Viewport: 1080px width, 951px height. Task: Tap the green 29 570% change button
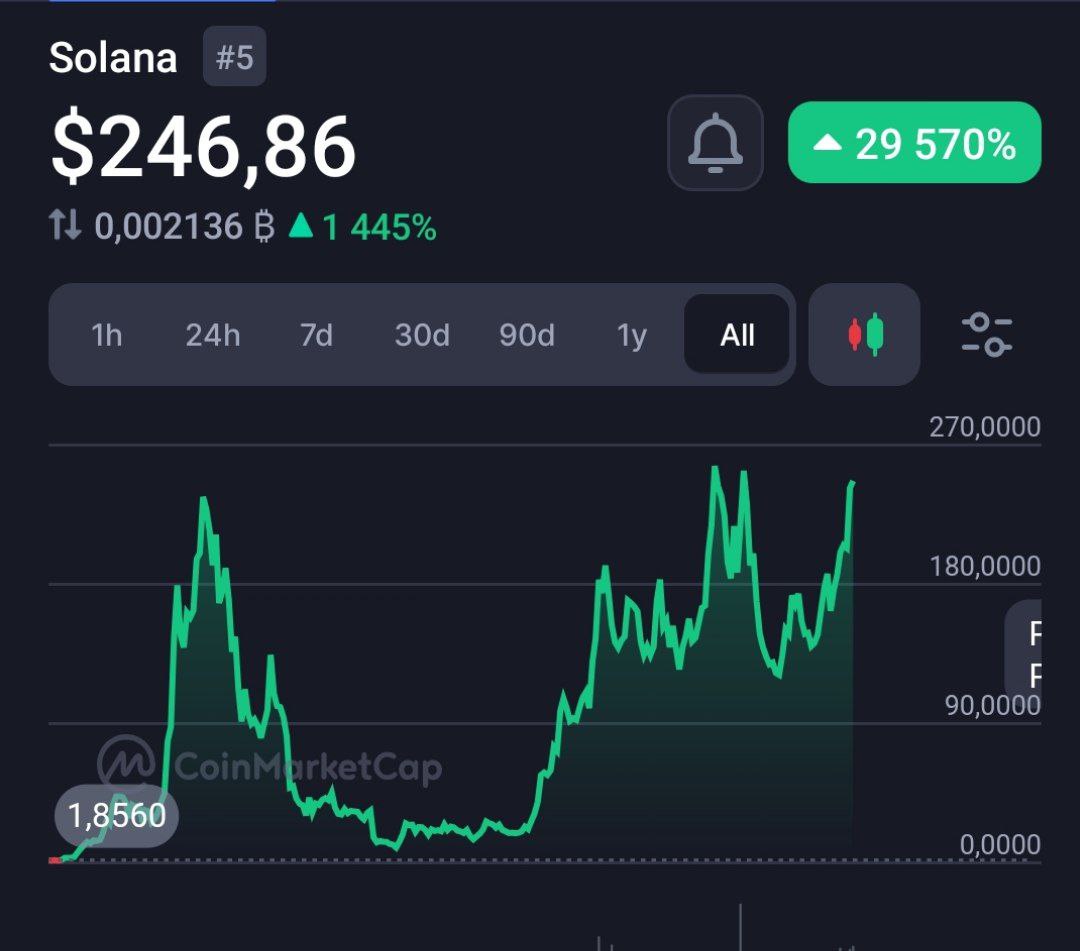pos(914,143)
